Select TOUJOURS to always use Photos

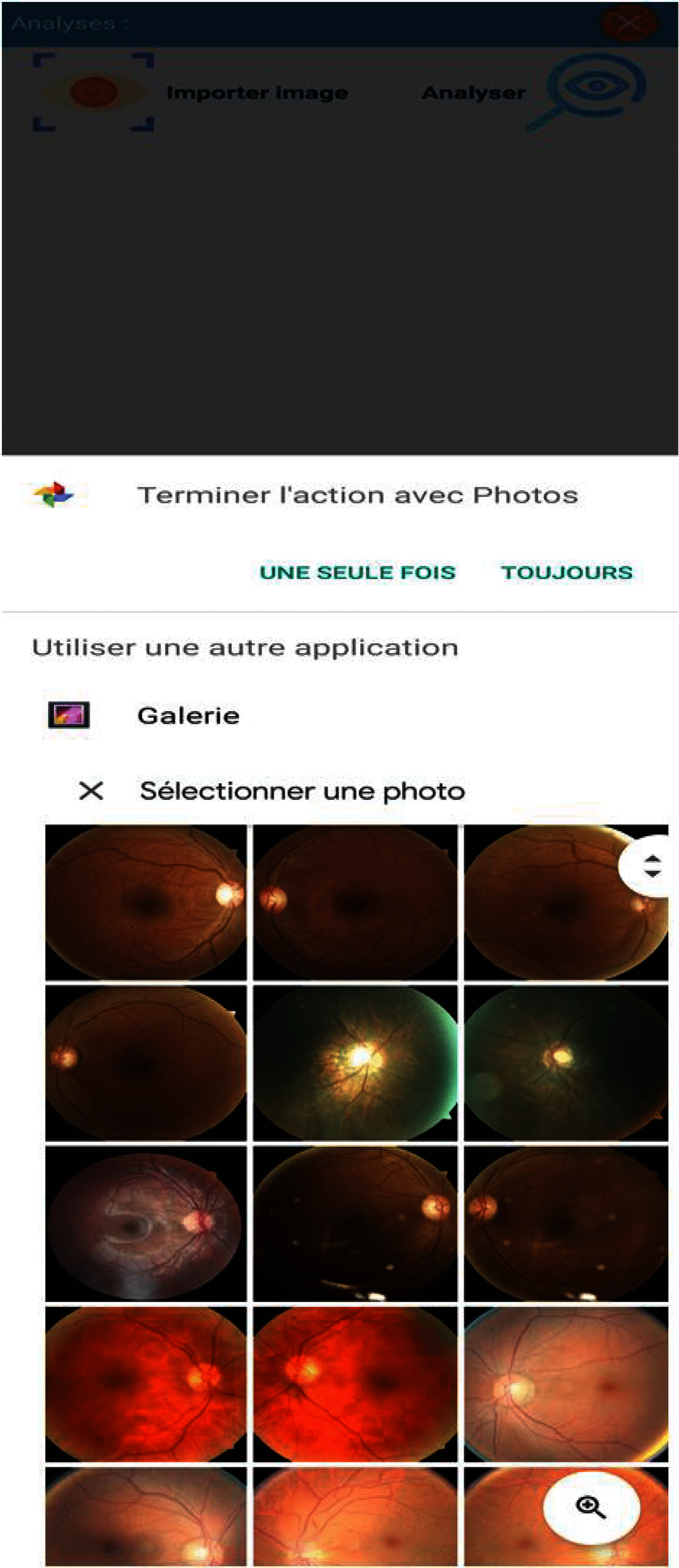567,572
